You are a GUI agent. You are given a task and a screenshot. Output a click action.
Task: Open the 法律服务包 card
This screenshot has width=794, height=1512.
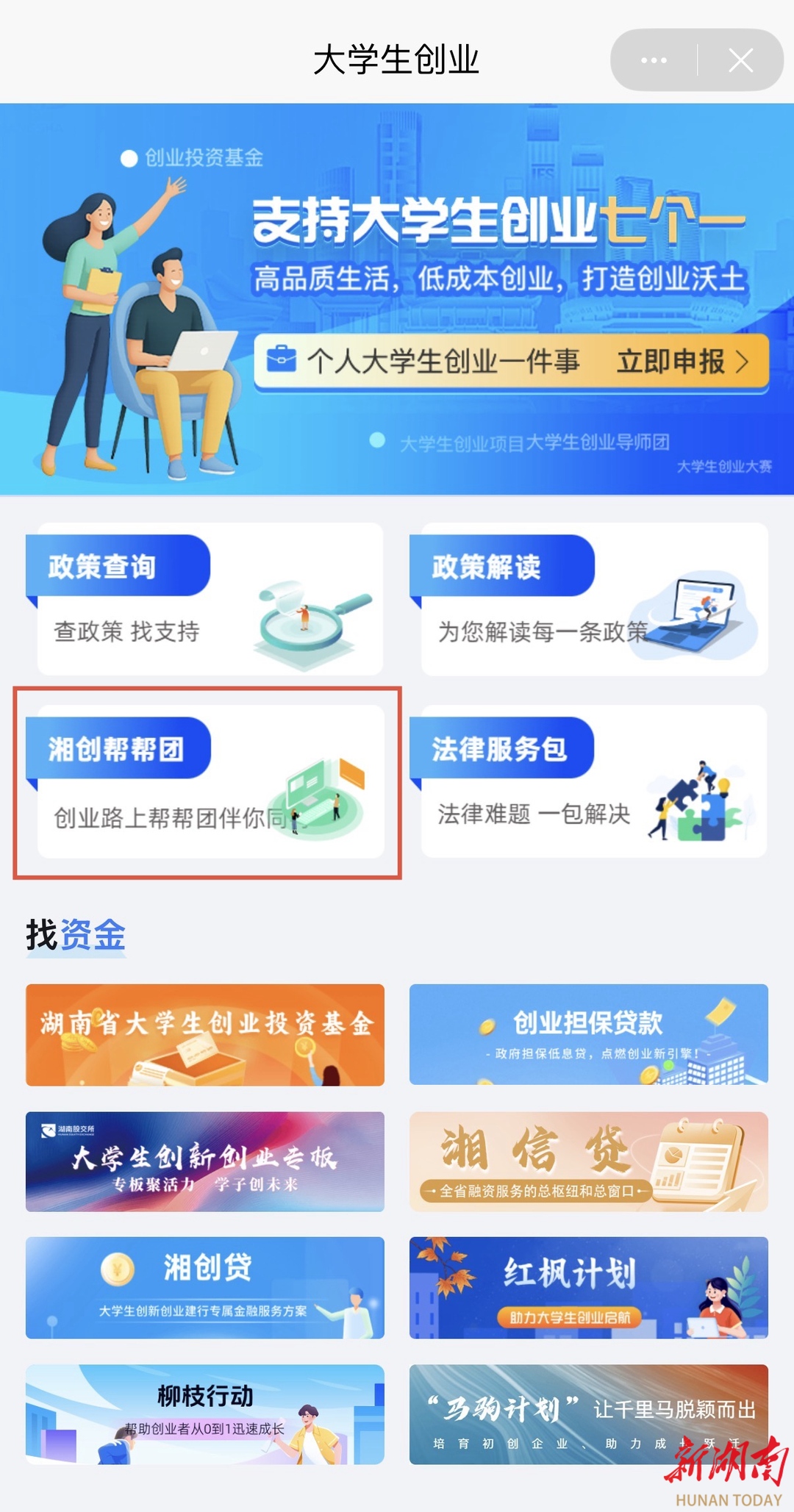[594, 781]
